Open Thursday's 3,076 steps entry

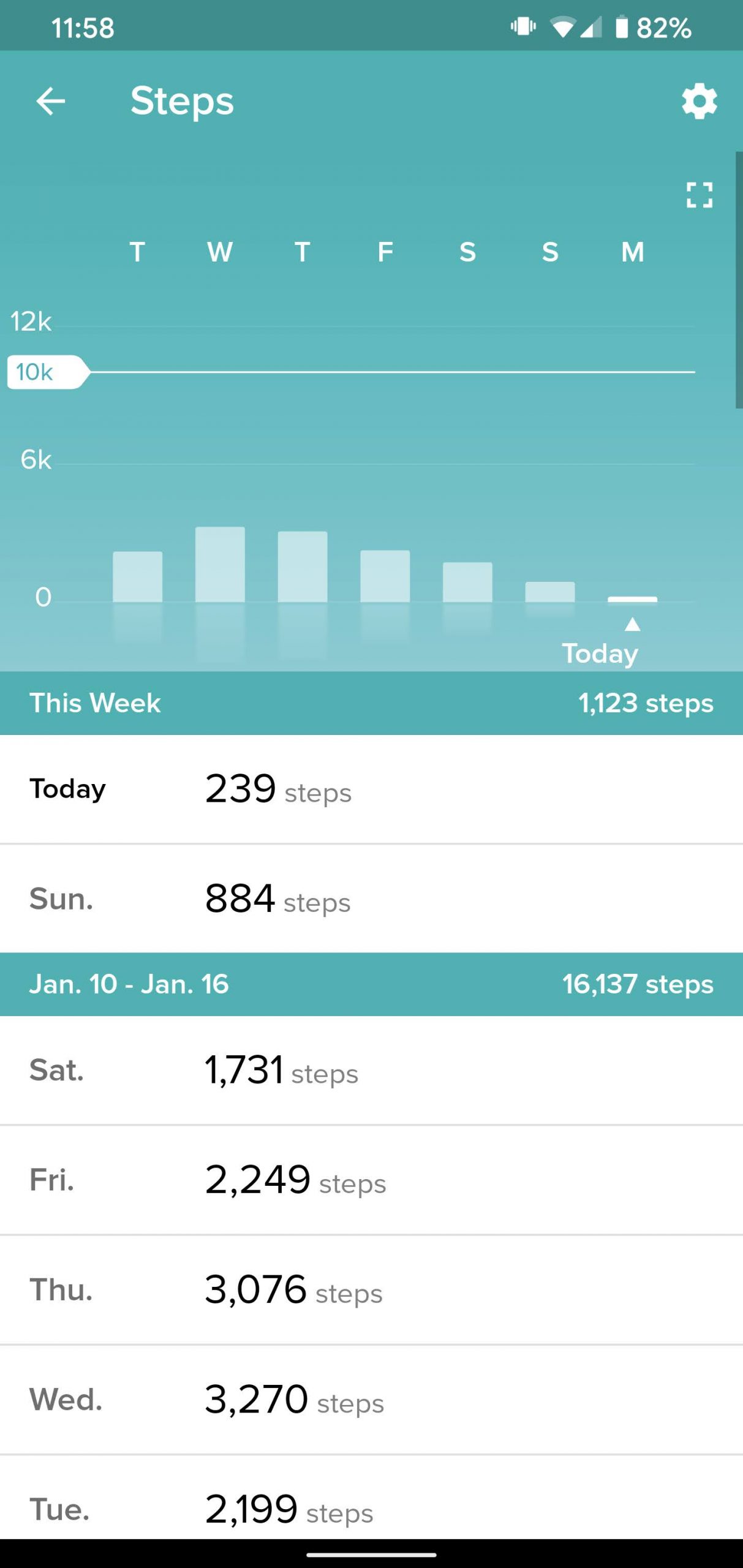click(371, 1291)
